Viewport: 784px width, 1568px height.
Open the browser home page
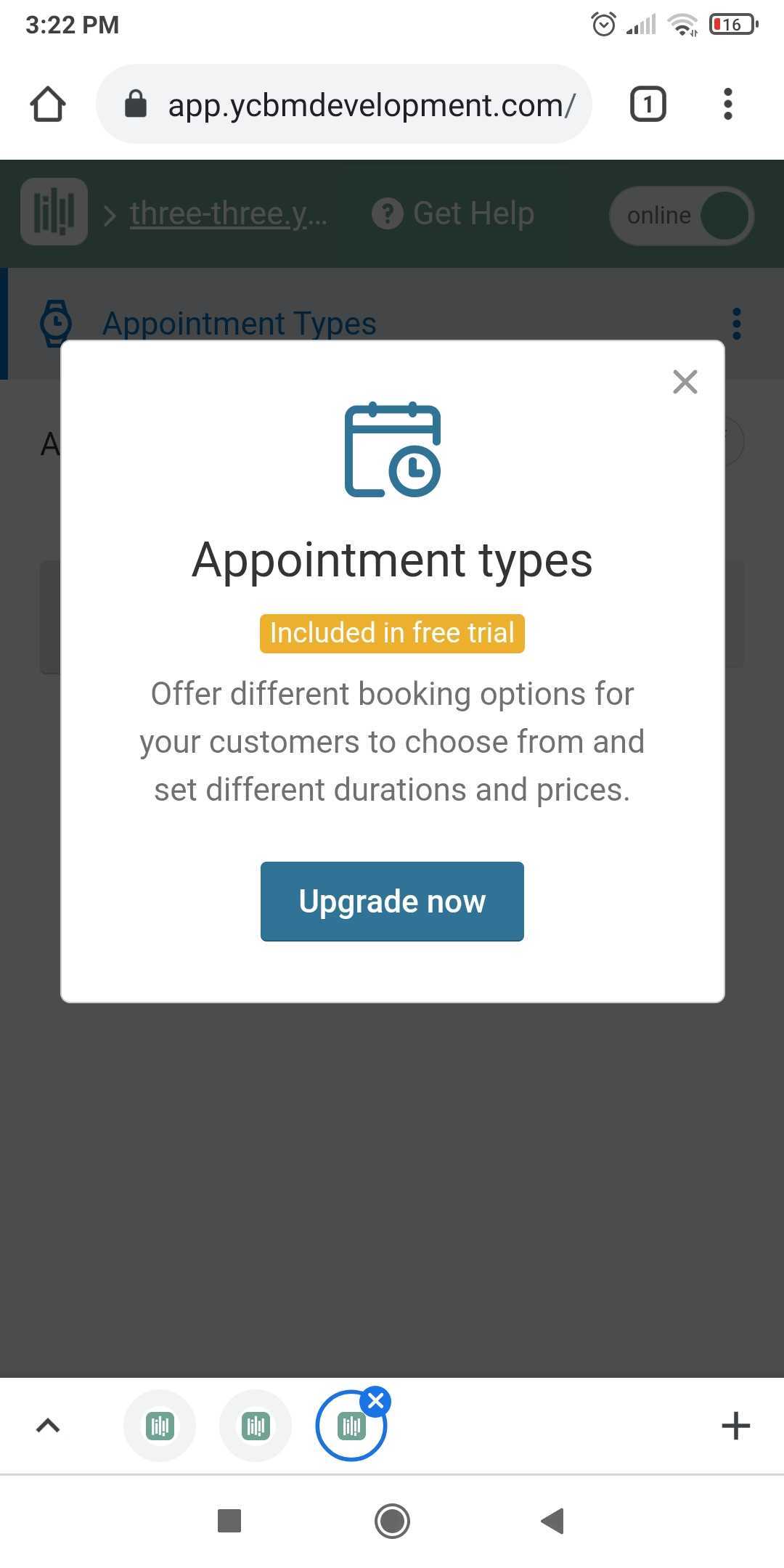click(x=48, y=104)
